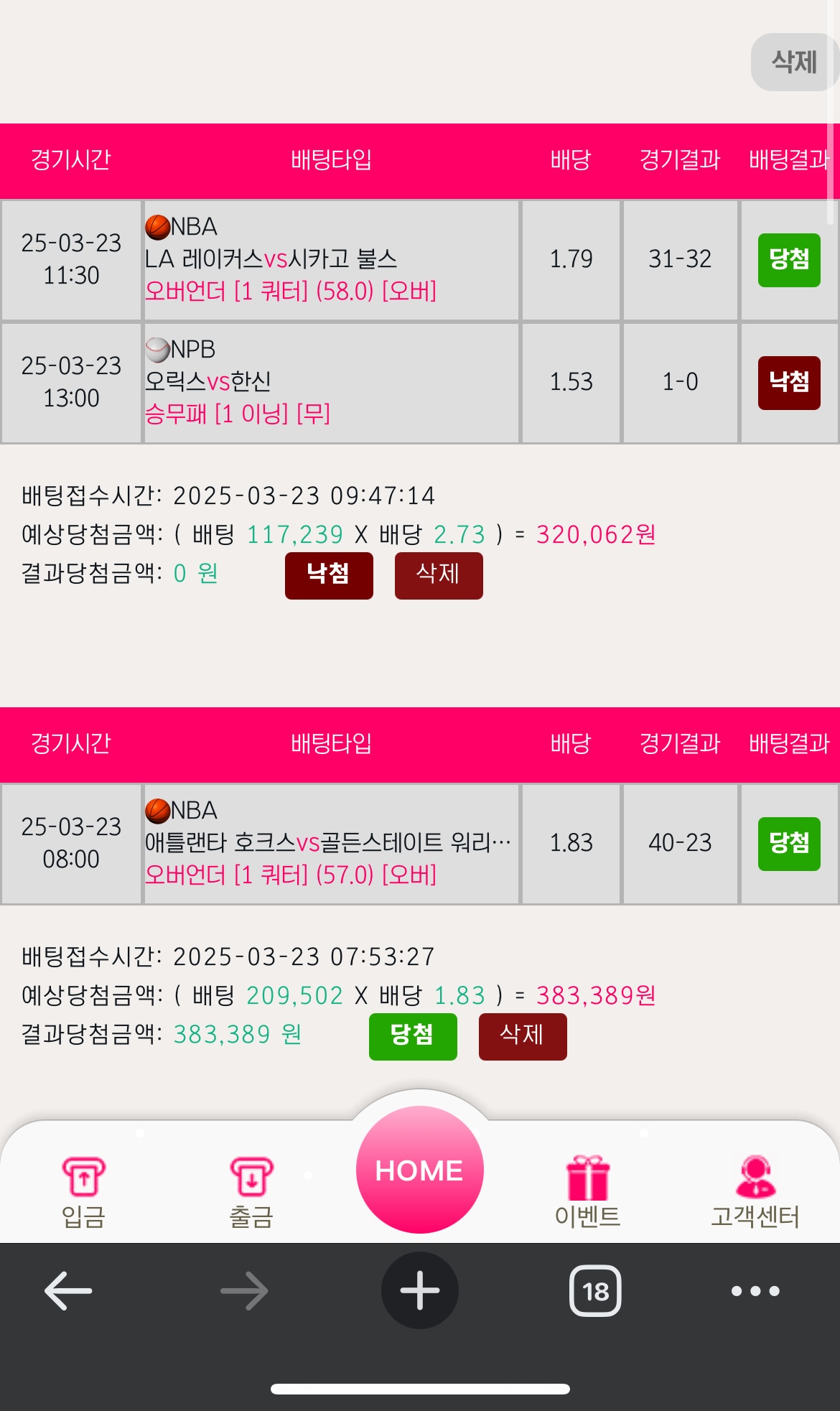Open 고객센터 customer support
The height and width of the screenshot is (1411, 840).
tap(755, 1192)
